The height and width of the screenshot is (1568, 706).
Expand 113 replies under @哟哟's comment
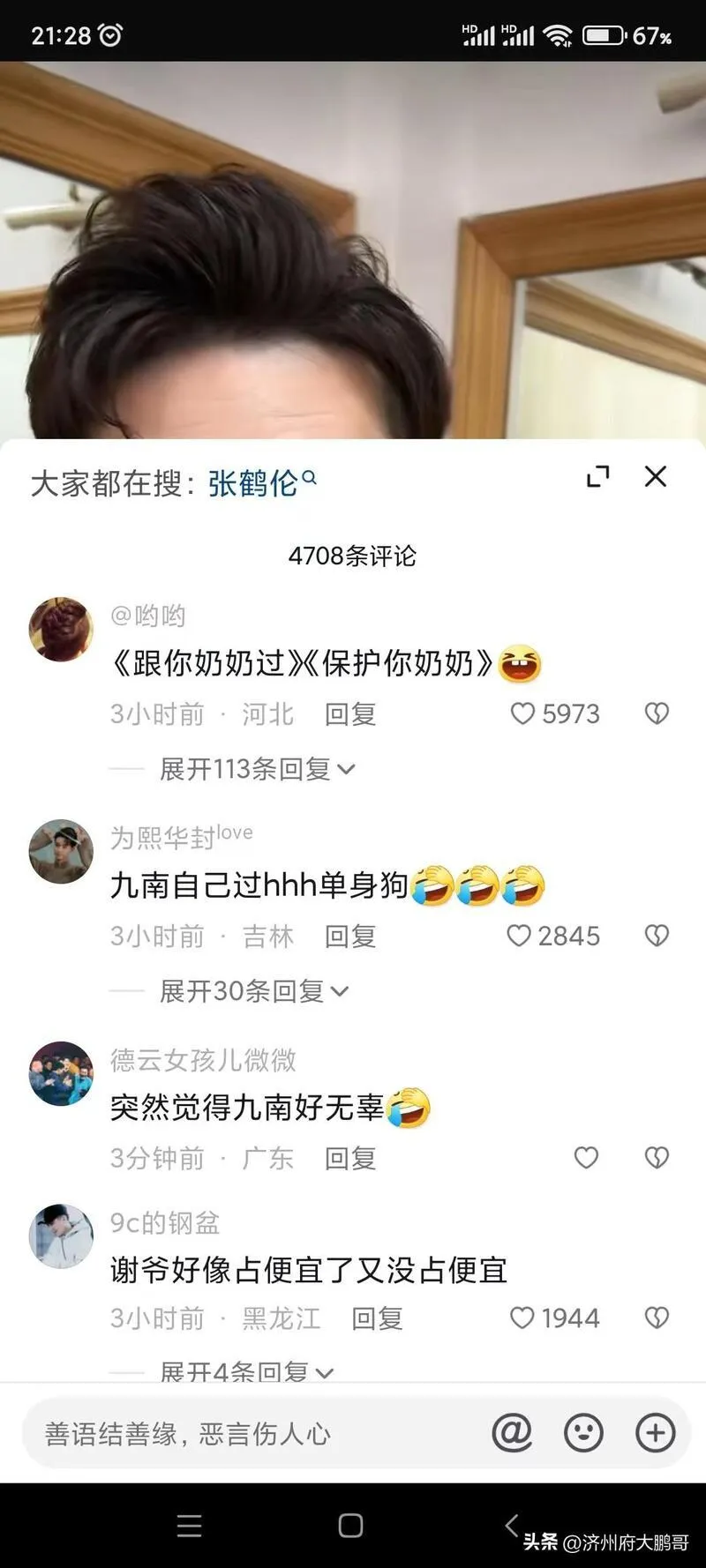[256, 769]
